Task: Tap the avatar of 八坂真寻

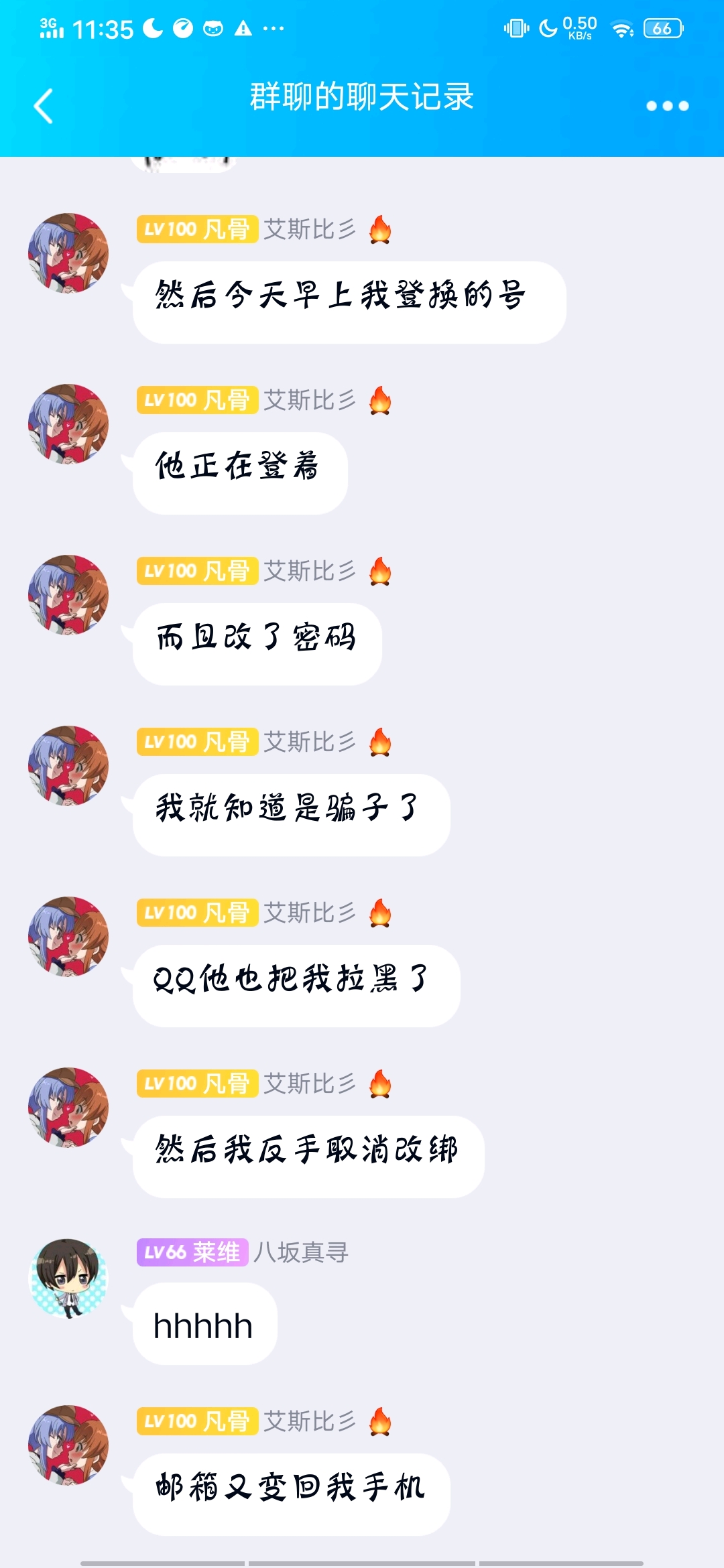Action: click(x=68, y=1278)
